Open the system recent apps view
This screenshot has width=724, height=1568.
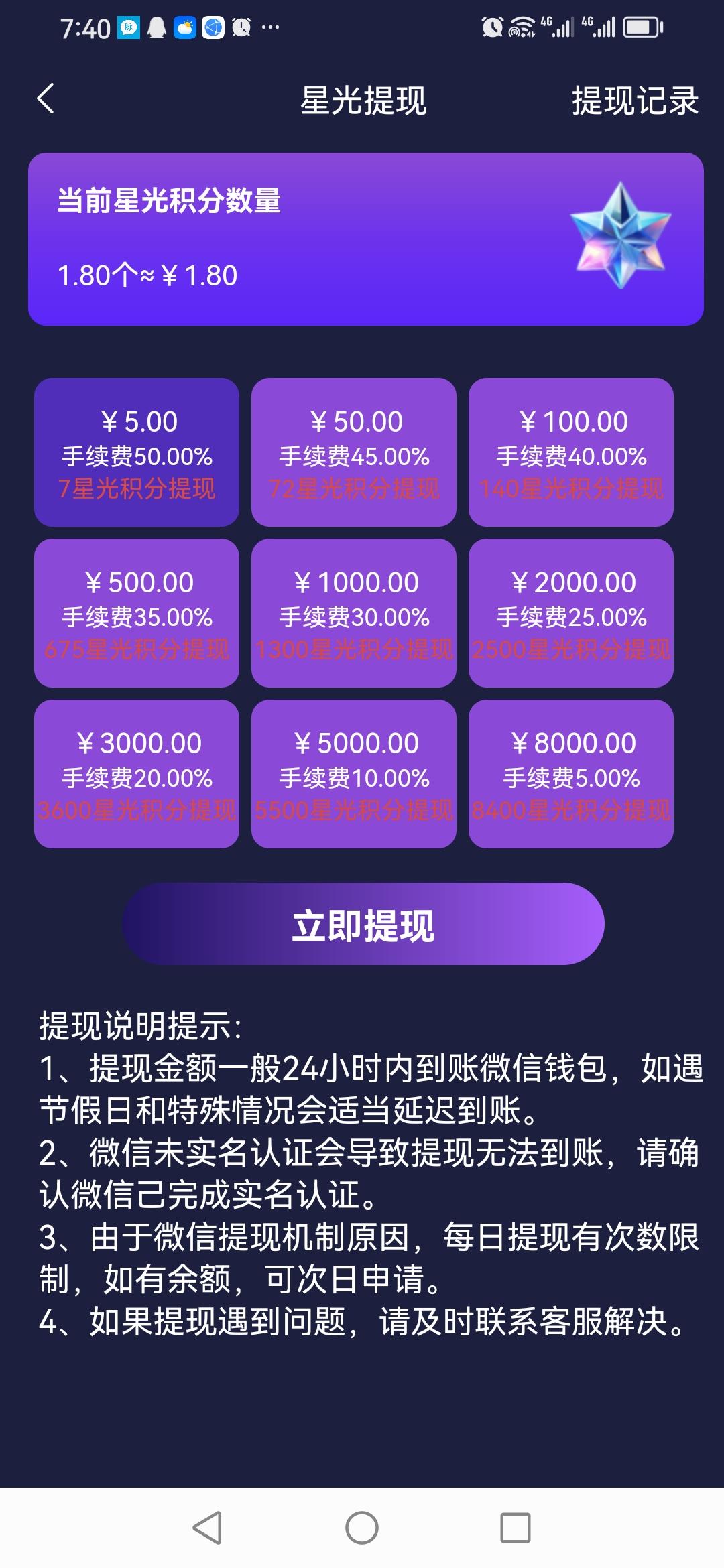(516, 1528)
